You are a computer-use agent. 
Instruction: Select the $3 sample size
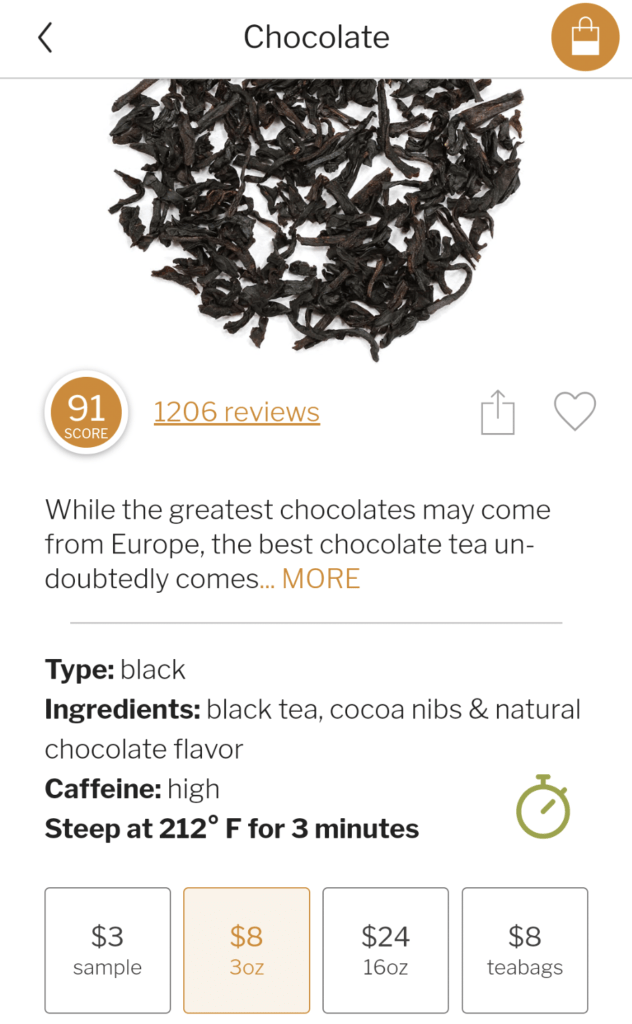click(x=107, y=949)
